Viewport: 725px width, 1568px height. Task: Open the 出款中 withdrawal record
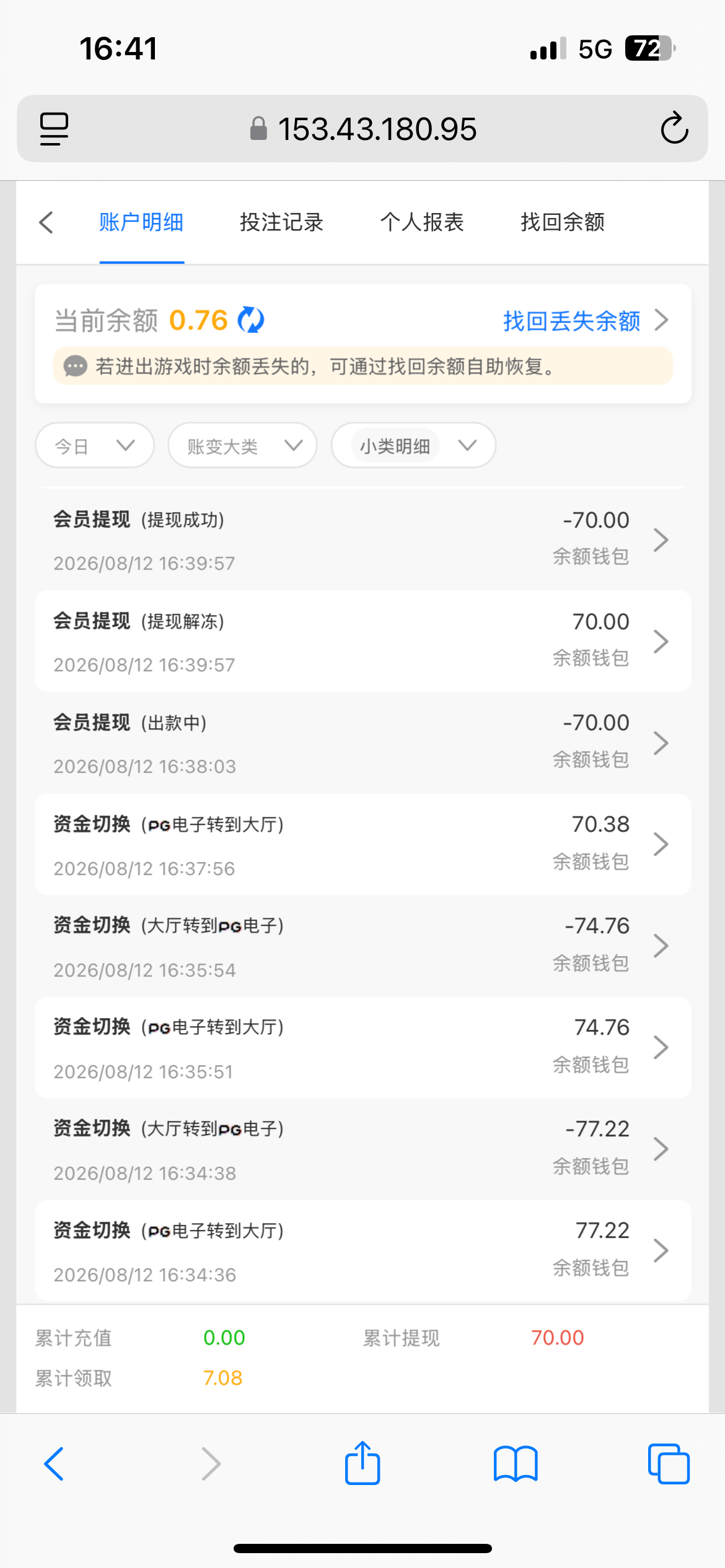(363, 743)
